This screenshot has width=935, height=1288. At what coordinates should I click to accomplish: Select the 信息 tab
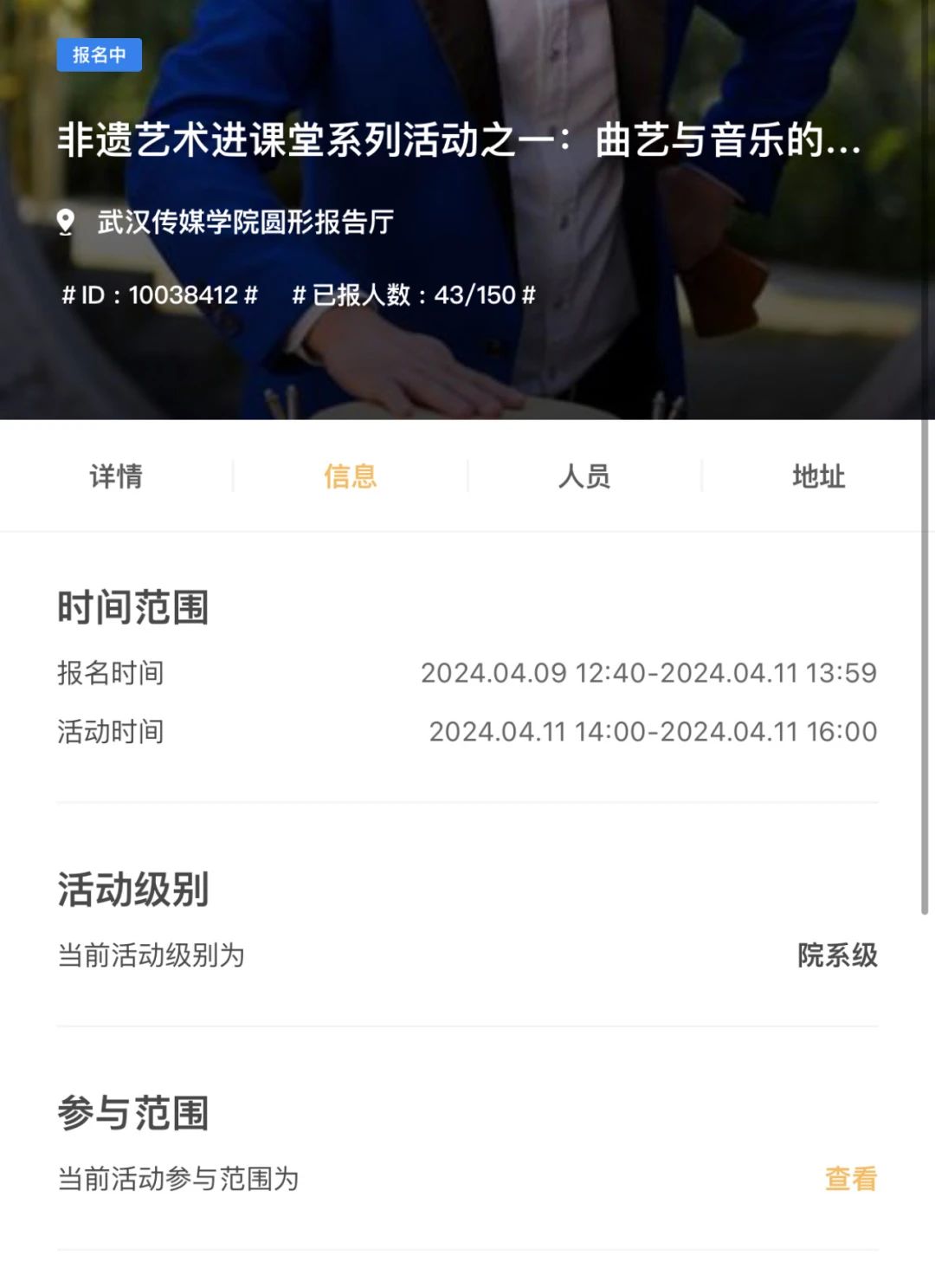click(351, 476)
